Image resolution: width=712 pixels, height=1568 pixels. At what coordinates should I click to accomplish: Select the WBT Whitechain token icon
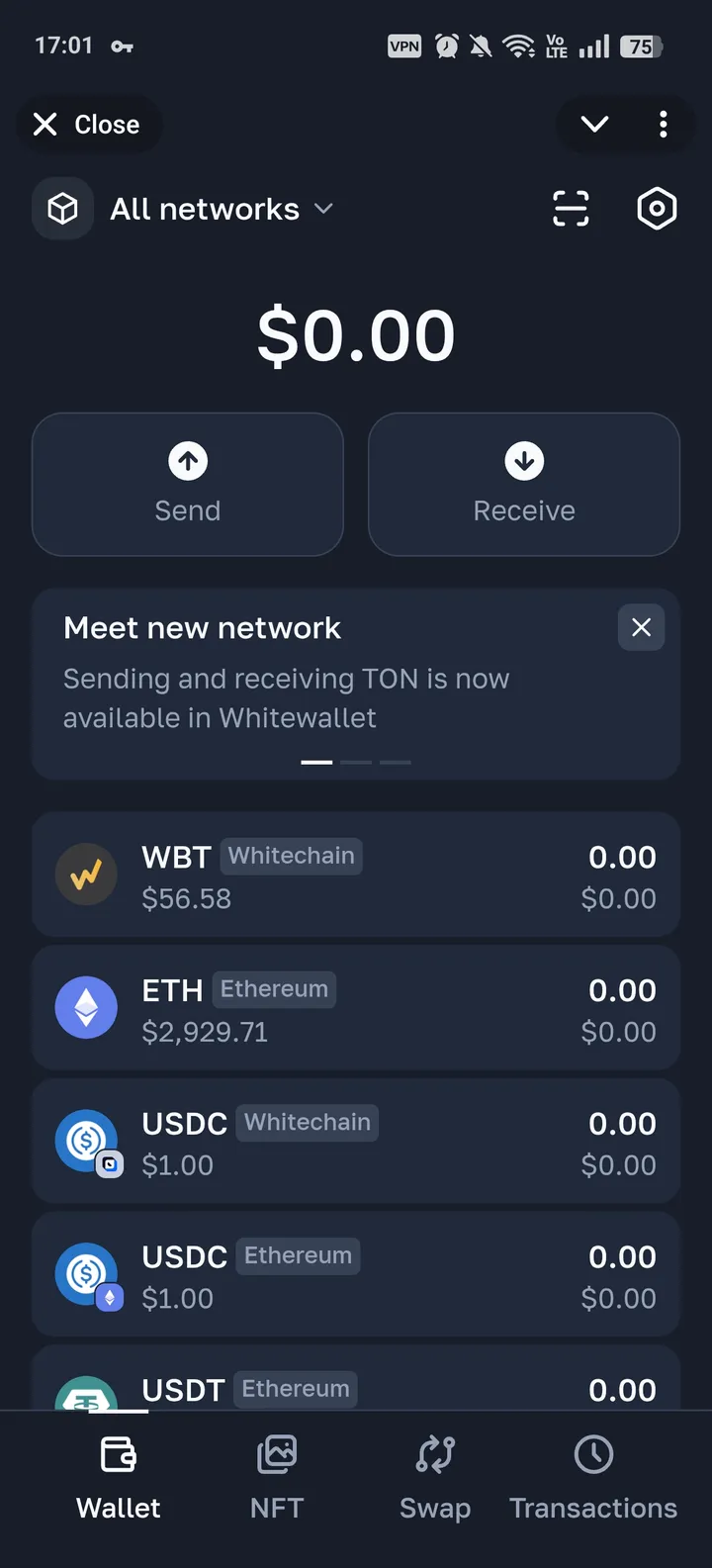point(86,875)
